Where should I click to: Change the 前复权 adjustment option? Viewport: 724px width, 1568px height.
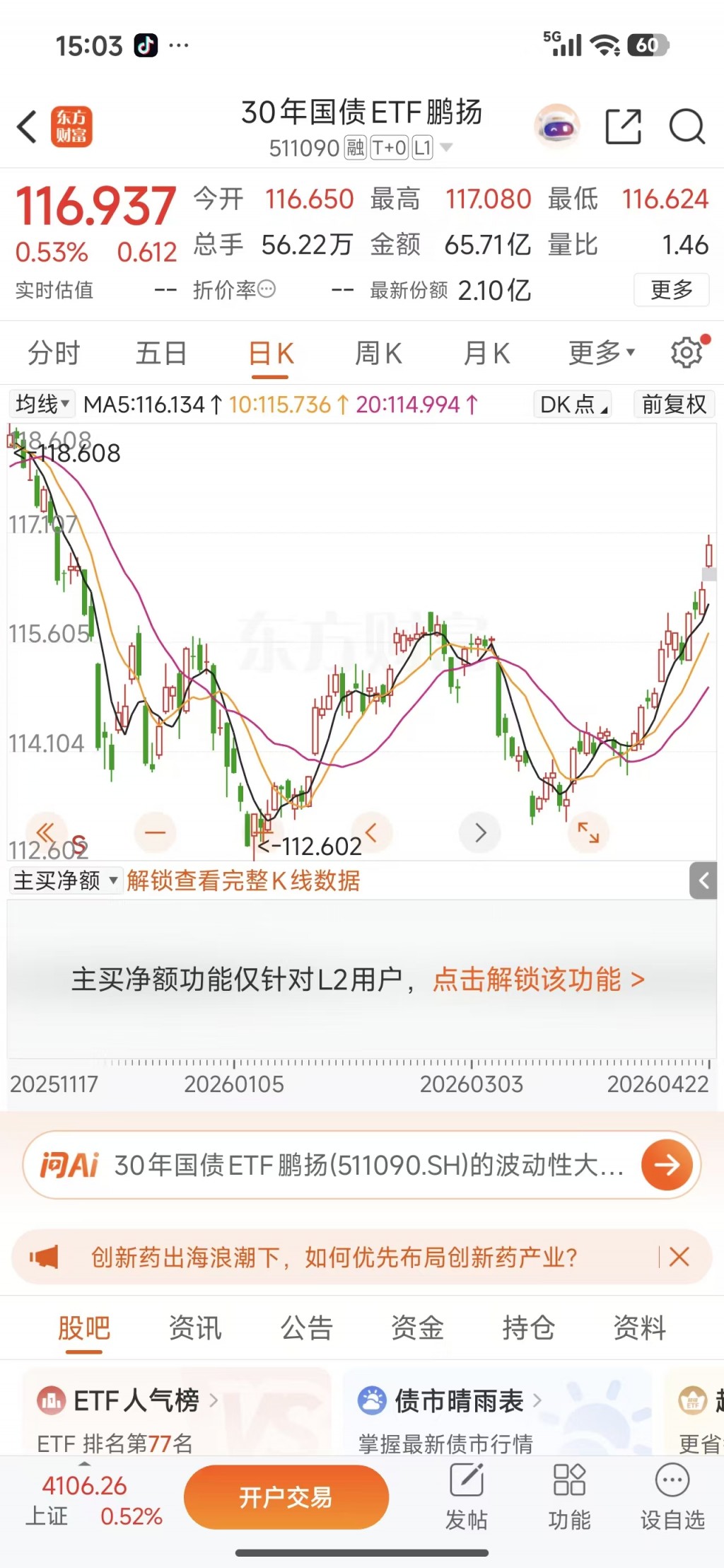click(674, 405)
